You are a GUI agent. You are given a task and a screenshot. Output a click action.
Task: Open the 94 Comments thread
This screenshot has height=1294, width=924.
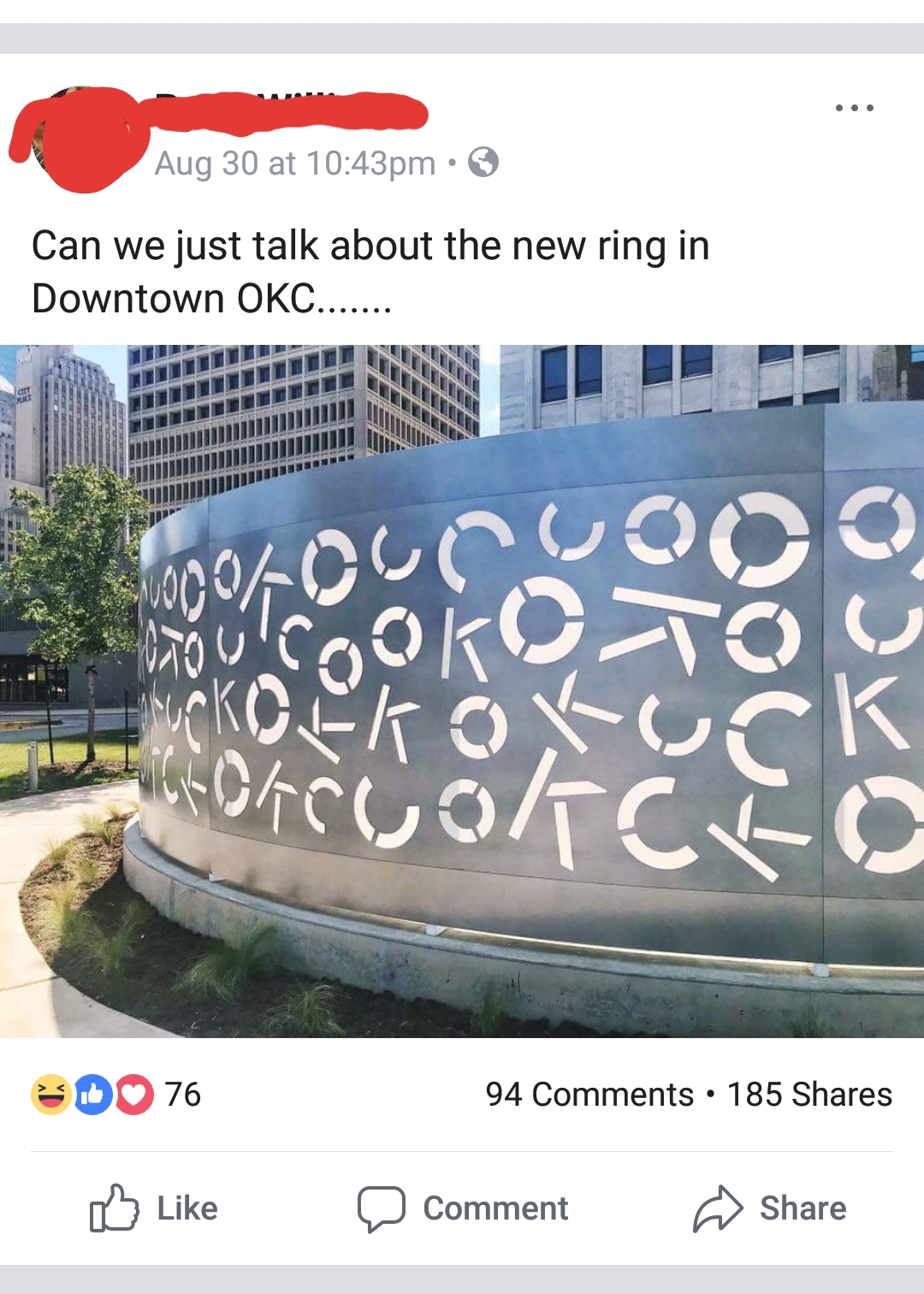coord(589,1095)
